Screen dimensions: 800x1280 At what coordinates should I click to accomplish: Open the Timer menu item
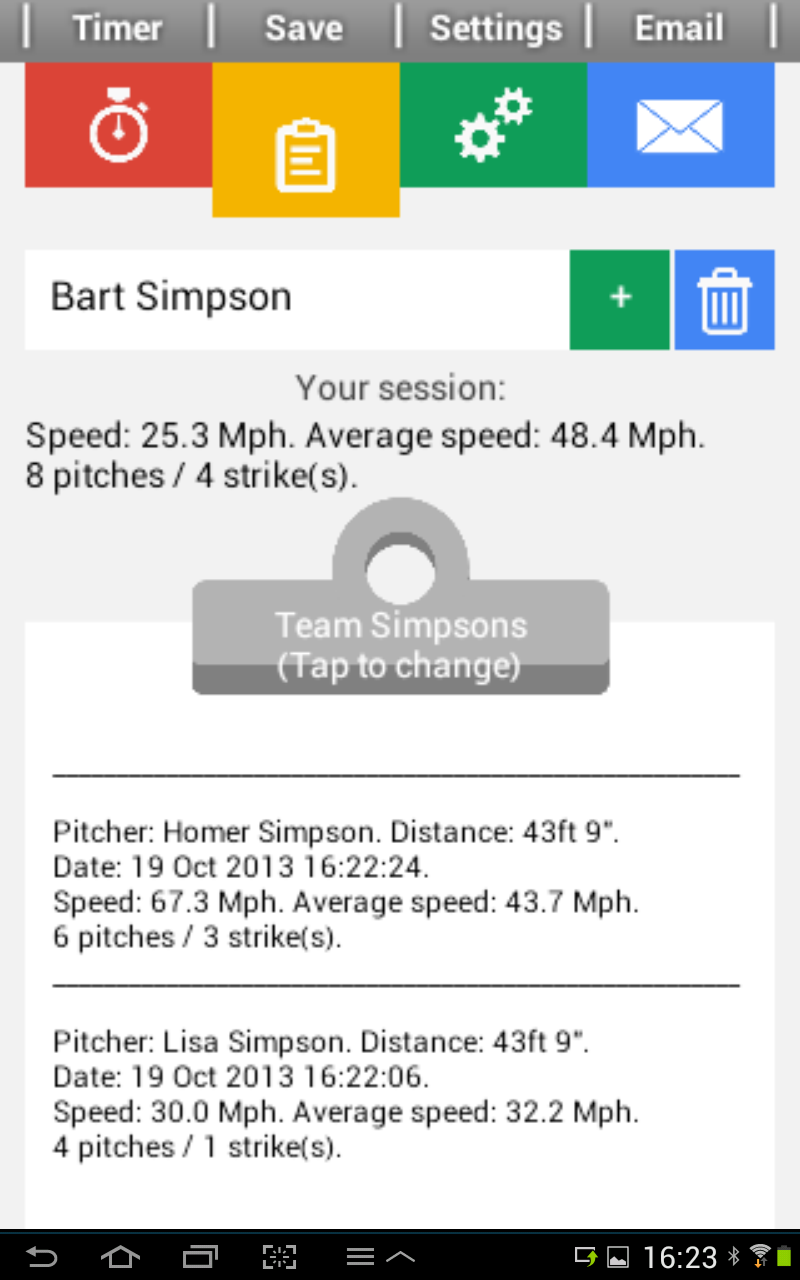coord(117,29)
